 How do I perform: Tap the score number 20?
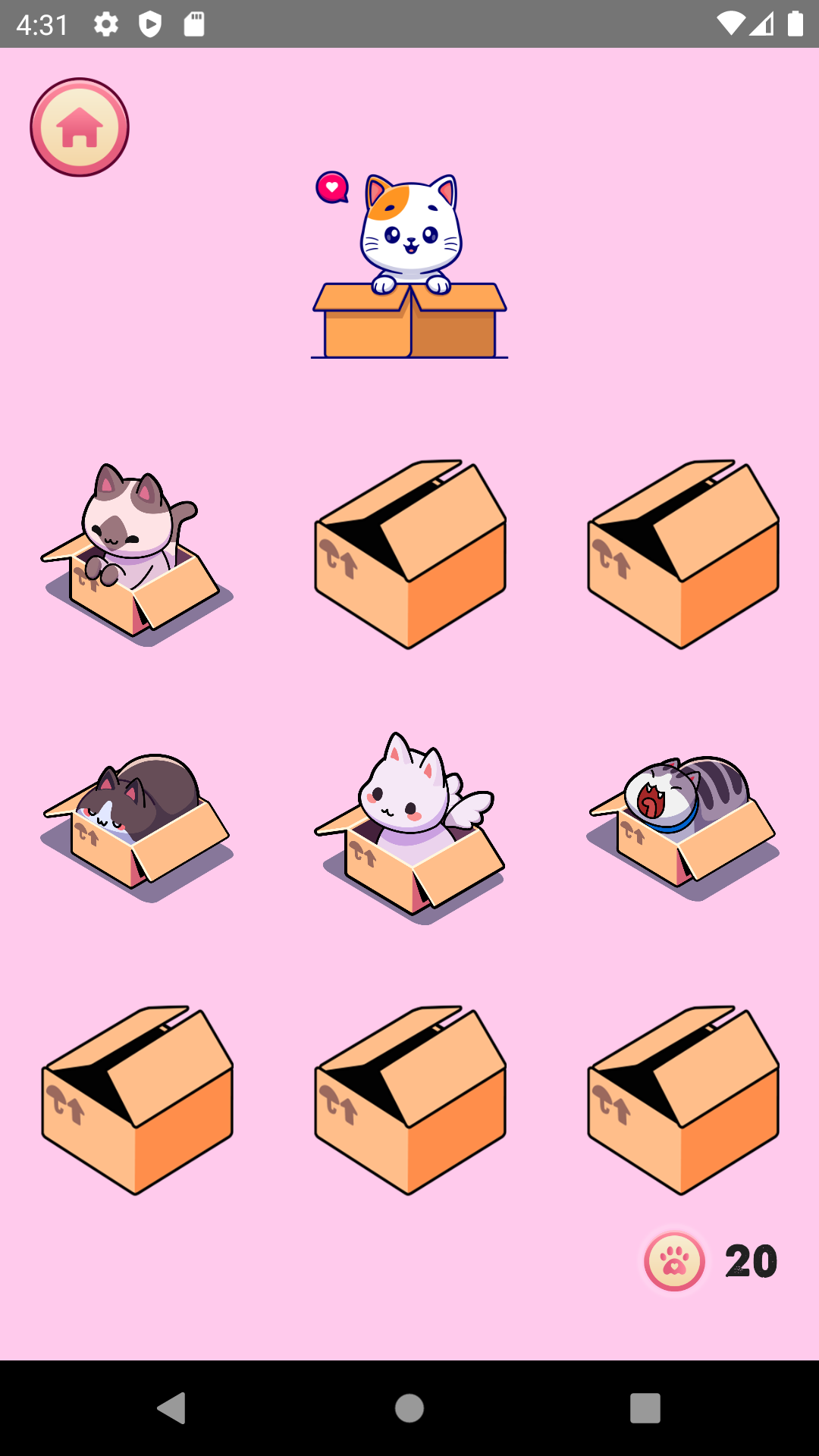click(x=750, y=1259)
